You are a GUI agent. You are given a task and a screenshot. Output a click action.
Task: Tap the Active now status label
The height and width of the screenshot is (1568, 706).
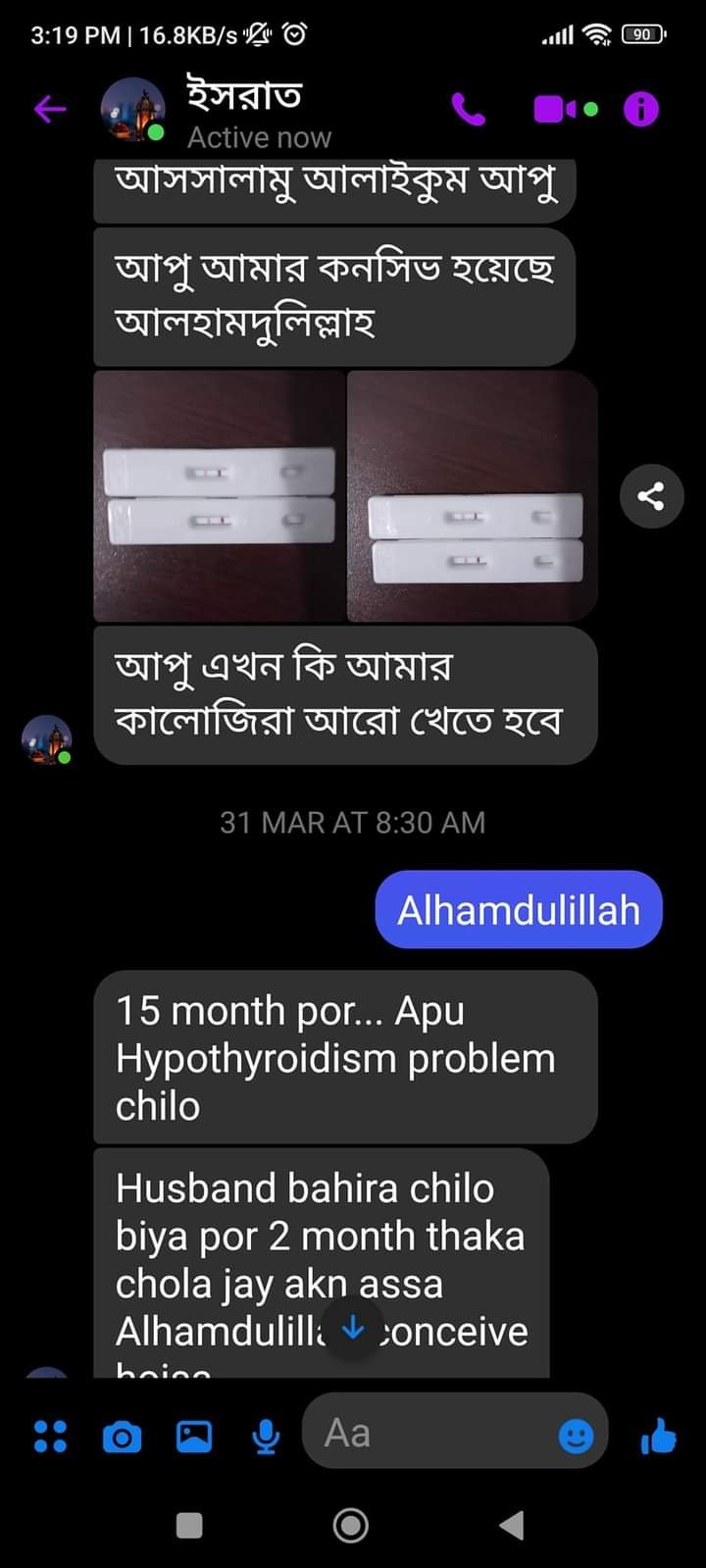(260, 137)
